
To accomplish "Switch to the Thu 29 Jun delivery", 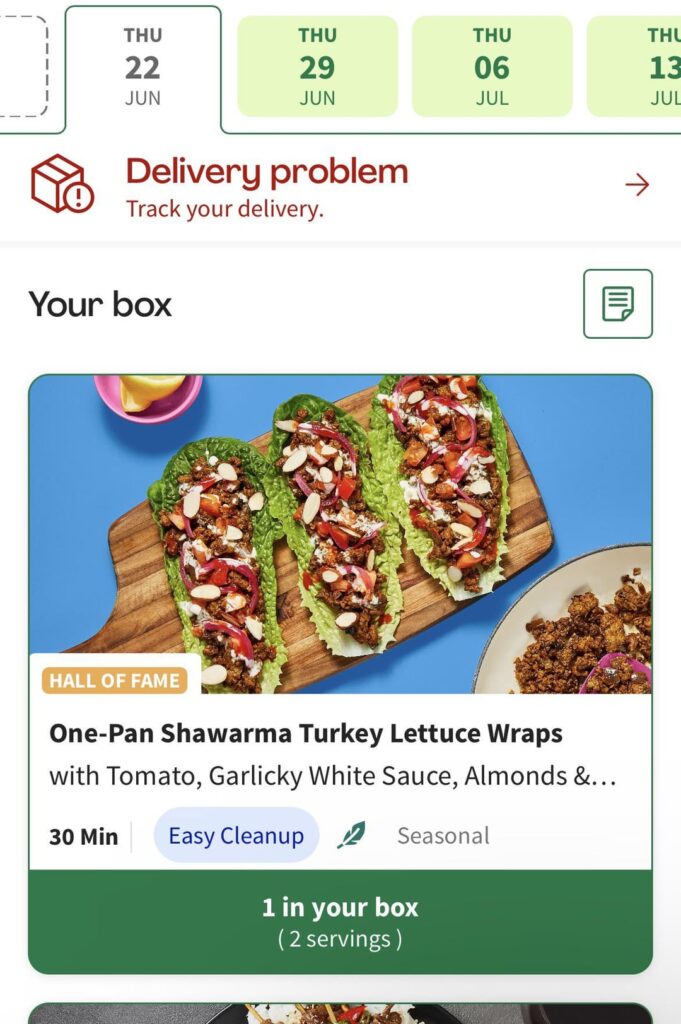I will (x=317, y=66).
